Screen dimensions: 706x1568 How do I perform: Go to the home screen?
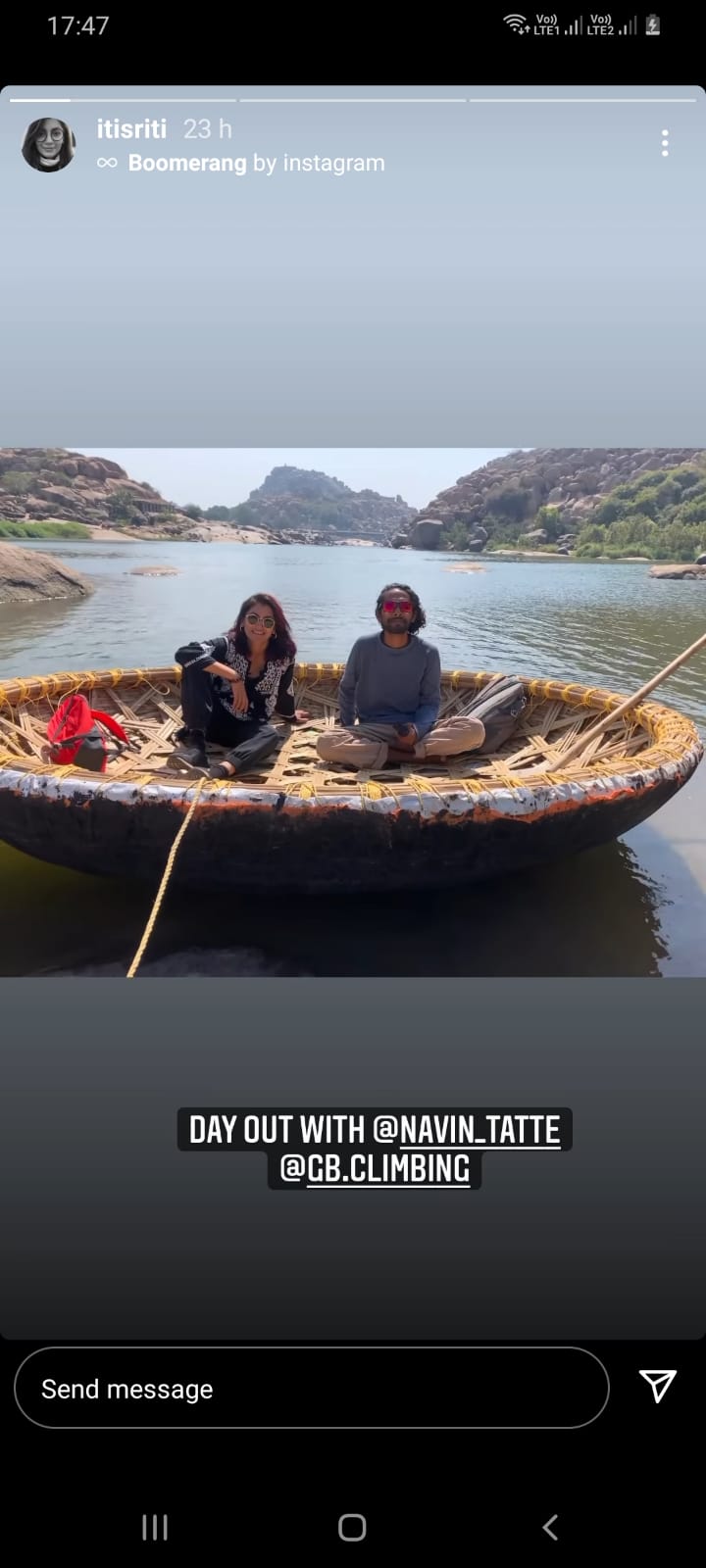pyautogui.click(x=352, y=1526)
